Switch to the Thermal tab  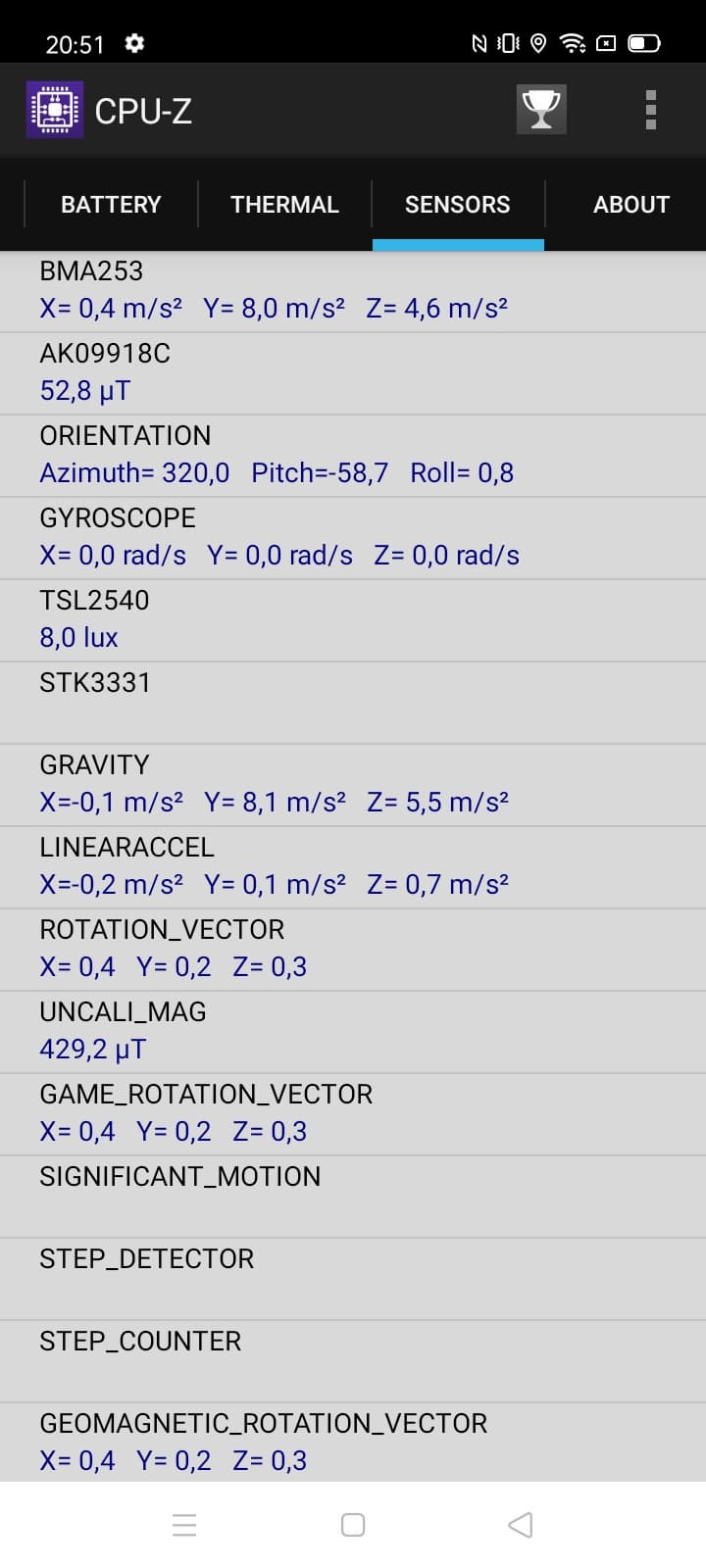tap(284, 205)
